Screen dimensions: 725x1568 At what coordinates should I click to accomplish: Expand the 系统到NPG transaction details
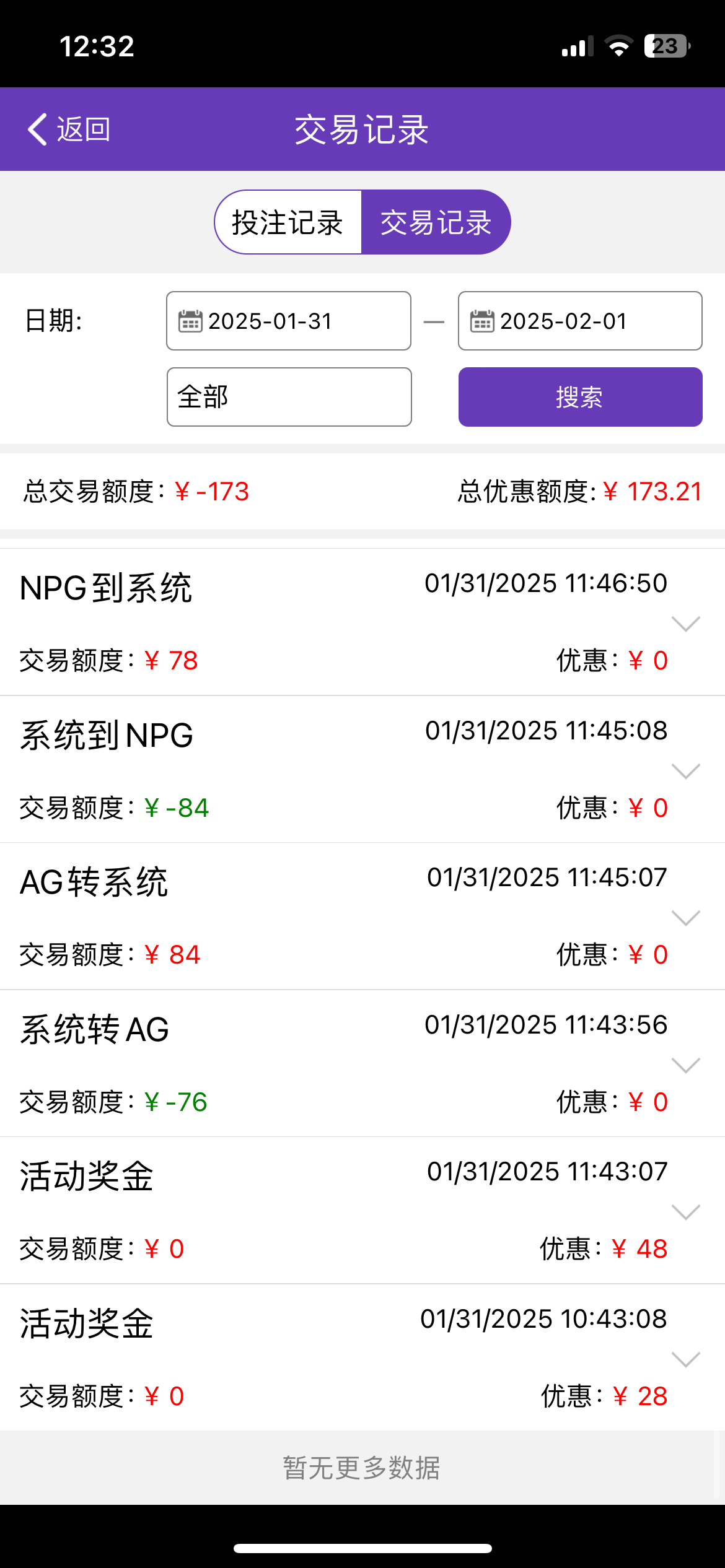click(685, 770)
